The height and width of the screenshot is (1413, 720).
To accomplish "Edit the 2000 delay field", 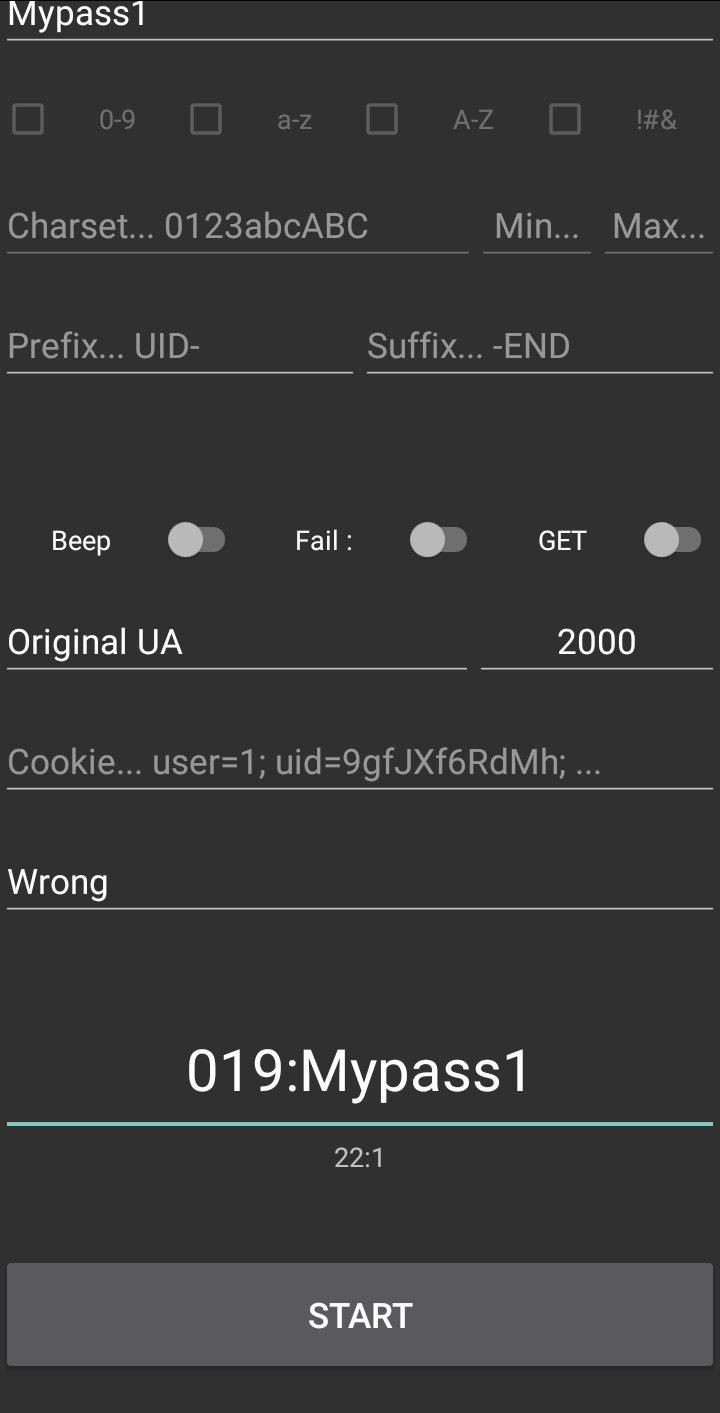I will tap(596, 642).
